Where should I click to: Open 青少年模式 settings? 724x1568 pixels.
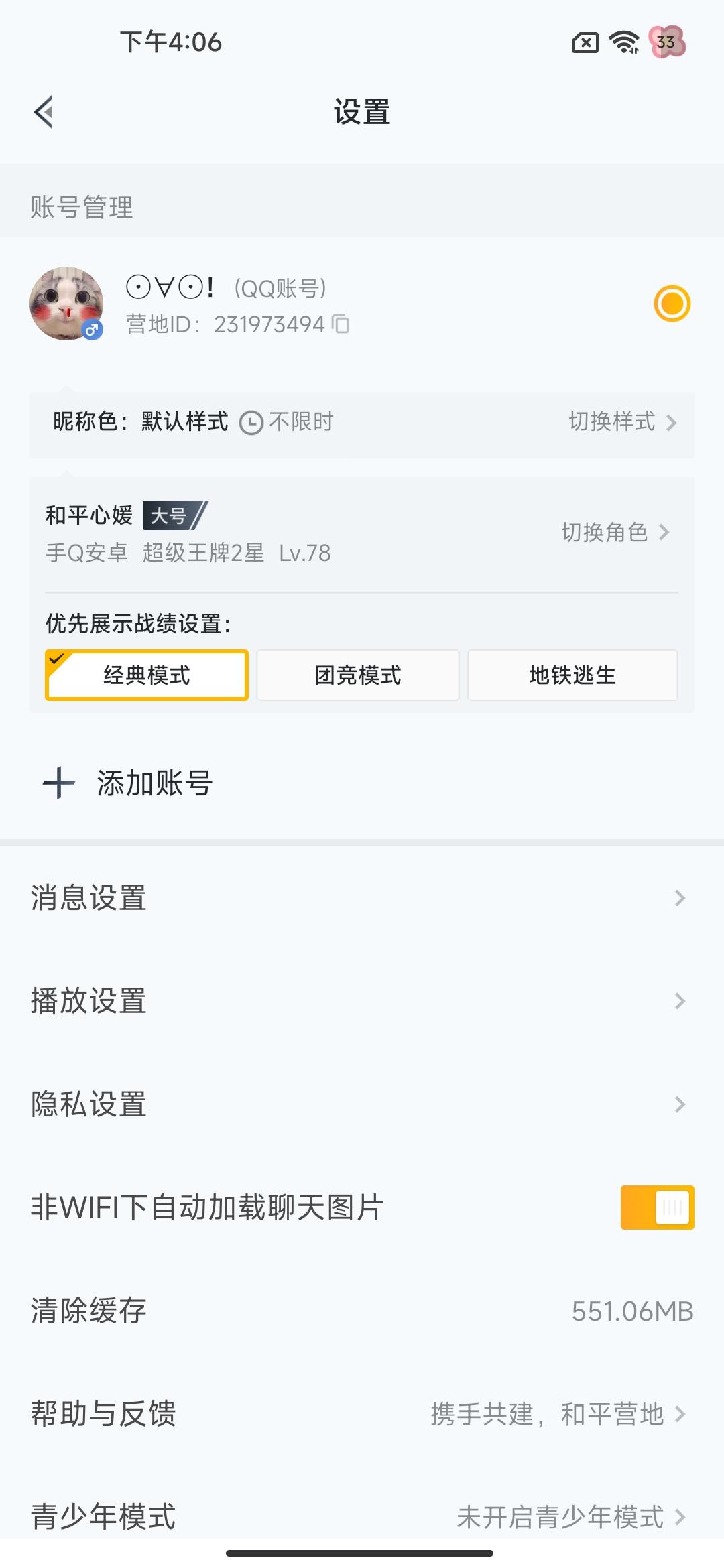click(x=362, y=1518)
